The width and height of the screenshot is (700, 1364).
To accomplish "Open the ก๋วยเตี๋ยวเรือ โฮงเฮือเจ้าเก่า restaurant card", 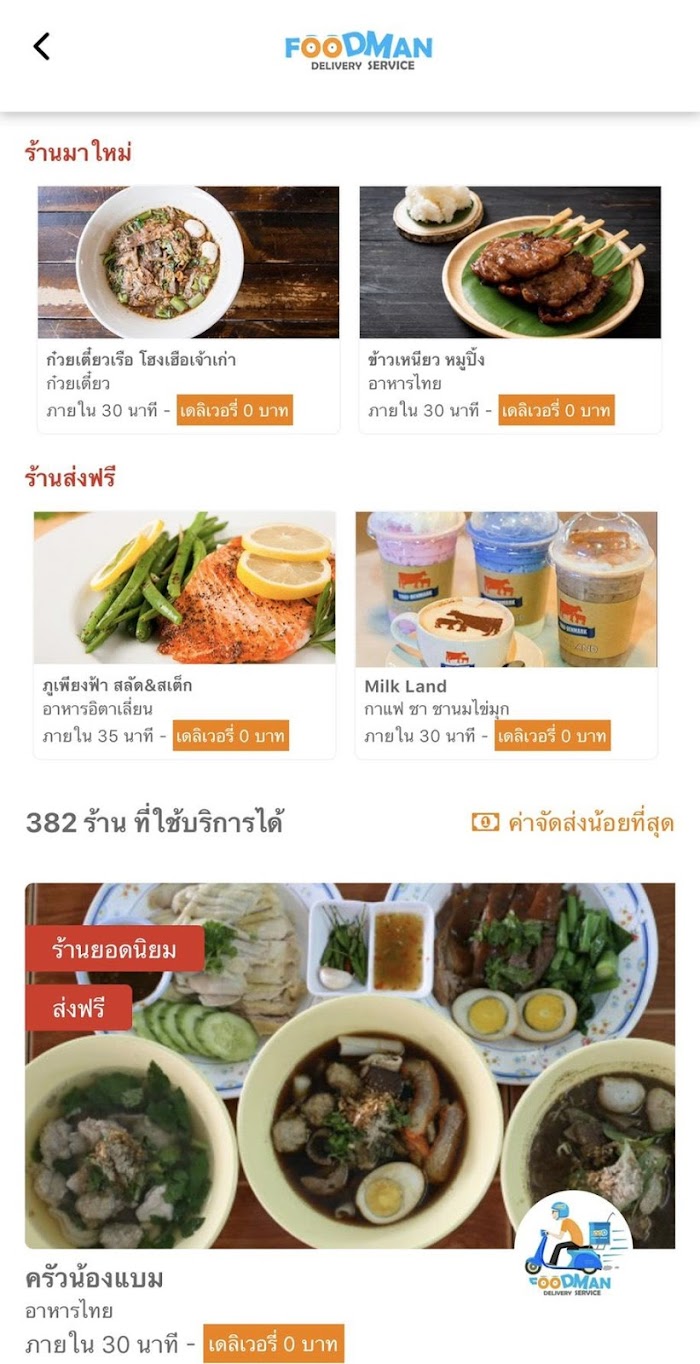I will coord(189,309).
